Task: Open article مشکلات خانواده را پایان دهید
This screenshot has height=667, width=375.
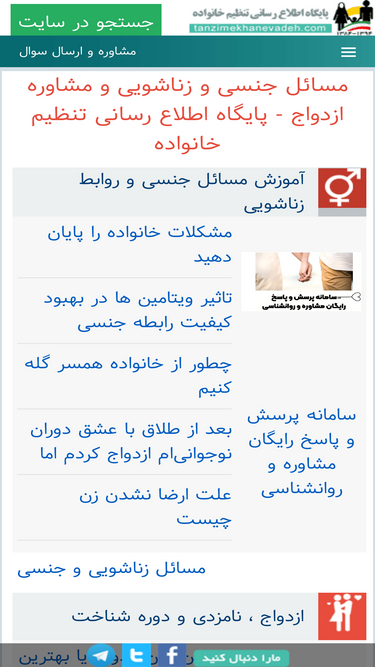Action: pyautogui.click(x=139, y=245)
